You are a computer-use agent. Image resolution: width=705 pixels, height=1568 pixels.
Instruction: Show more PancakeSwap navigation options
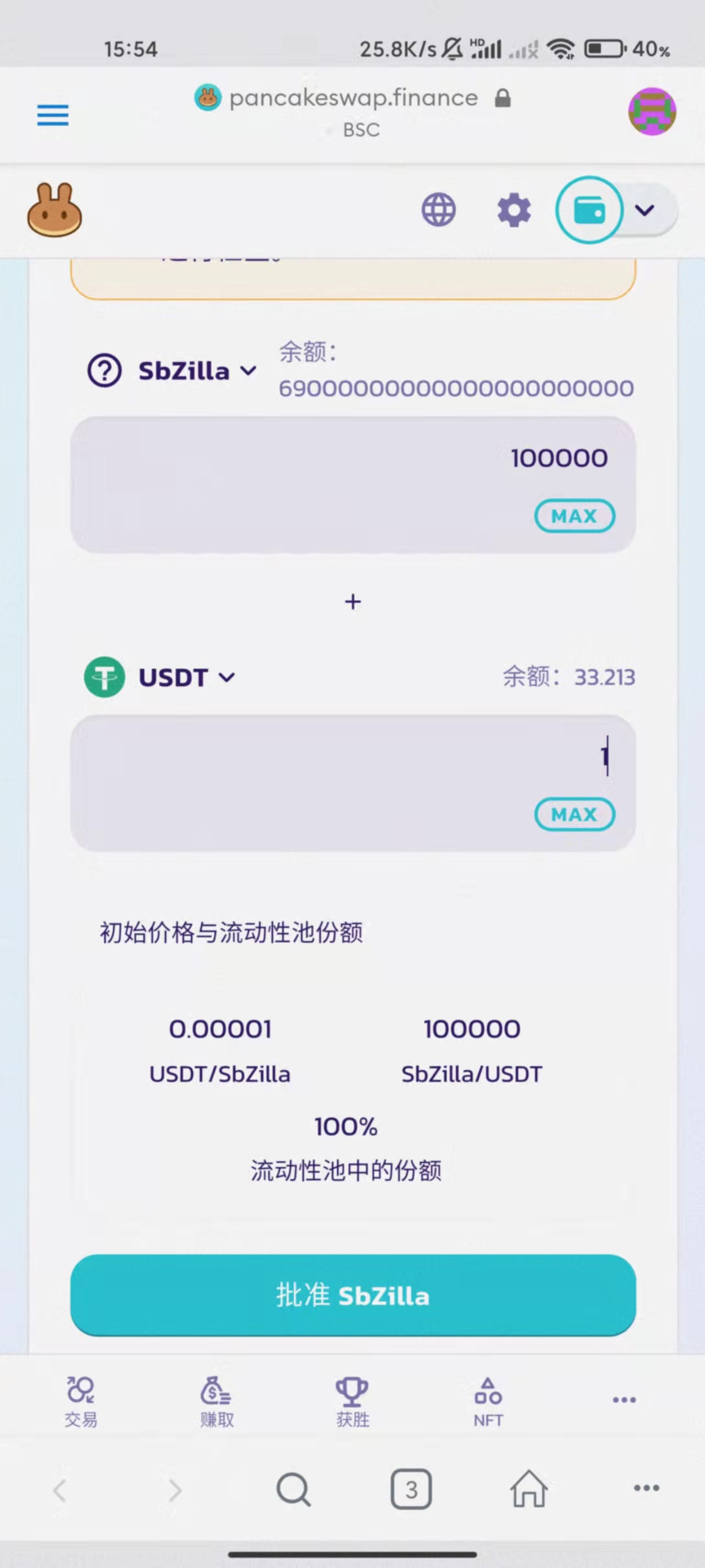(624, 1399)
